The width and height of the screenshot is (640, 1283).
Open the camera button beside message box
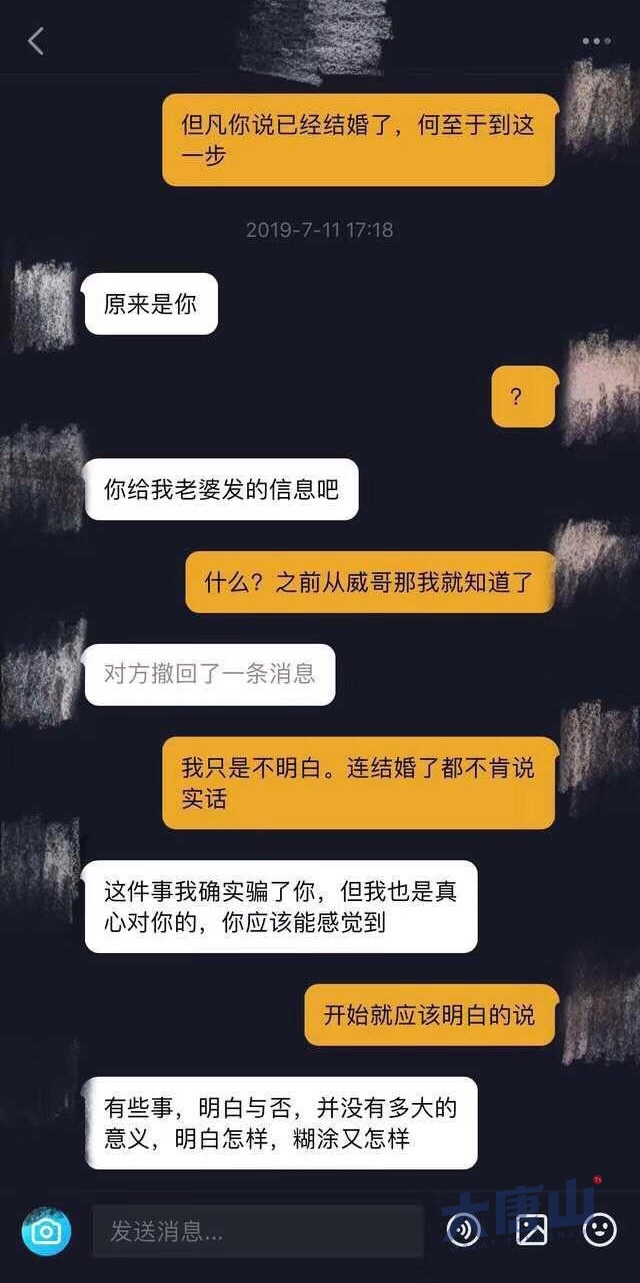(46, 1230)
